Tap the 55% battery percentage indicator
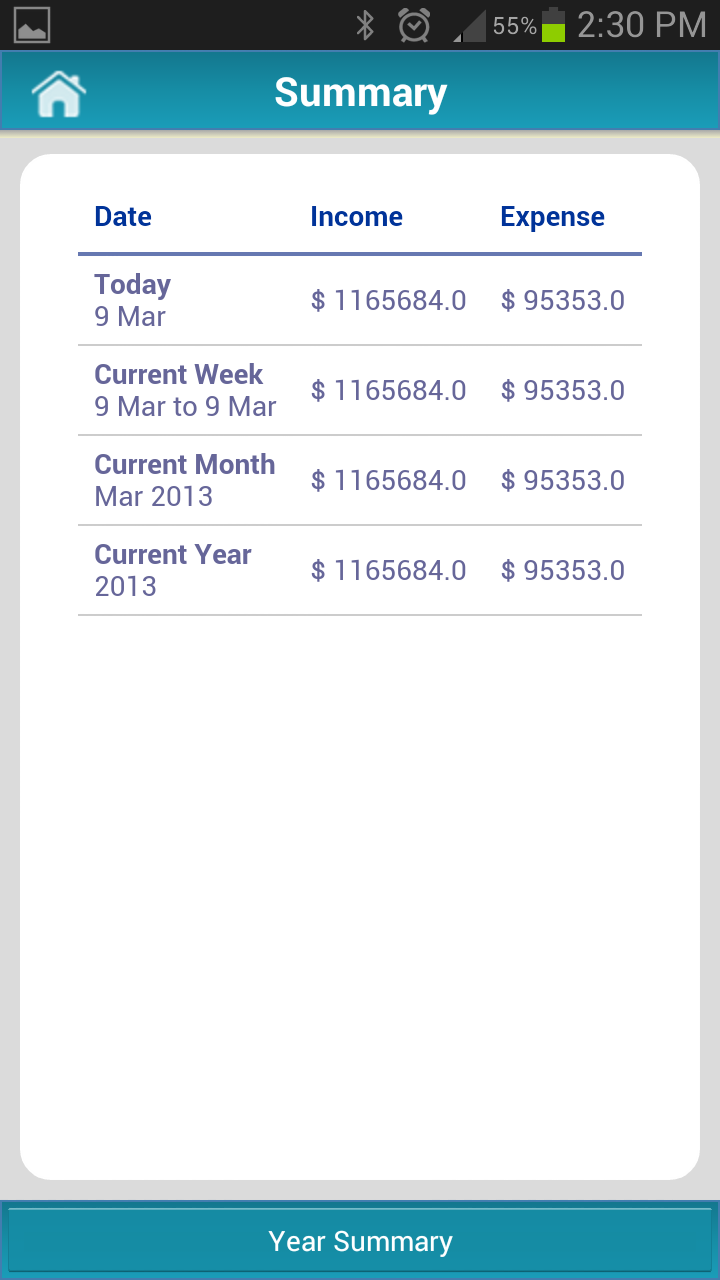Image resolution: width=720 pixels, height=1280 pixels. (515, 24)
